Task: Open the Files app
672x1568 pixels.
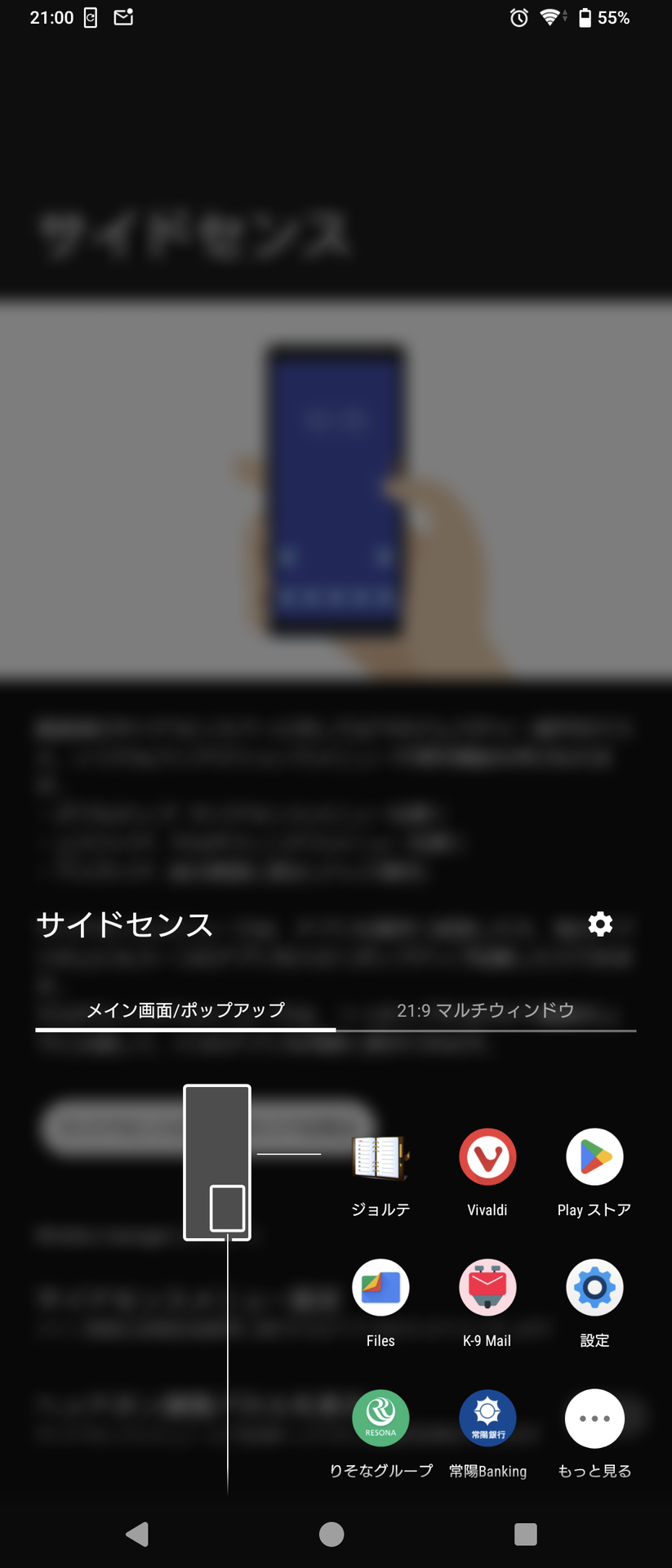Action: tap(380, 1287)
